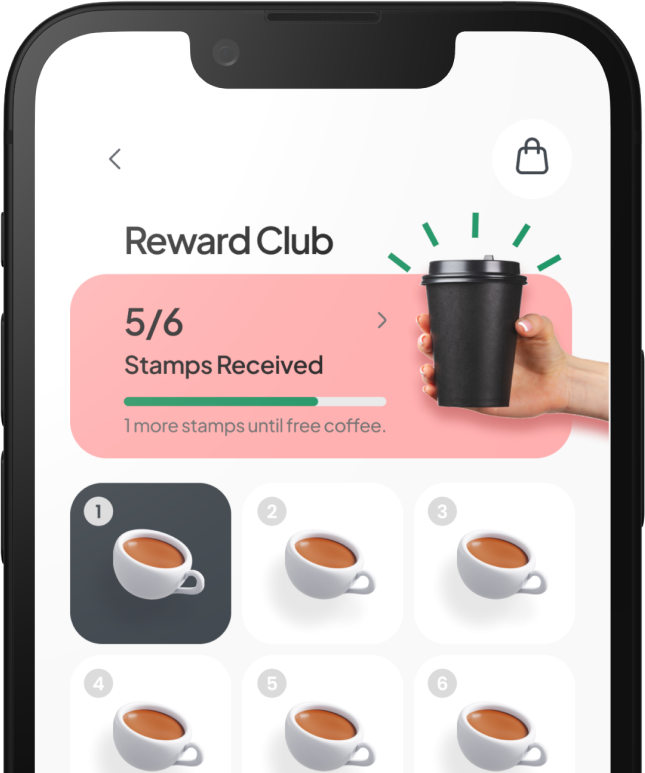This screenshot has width=645, height=773.
Task: Select coffee stamp number 3
Action: [494, 563]
